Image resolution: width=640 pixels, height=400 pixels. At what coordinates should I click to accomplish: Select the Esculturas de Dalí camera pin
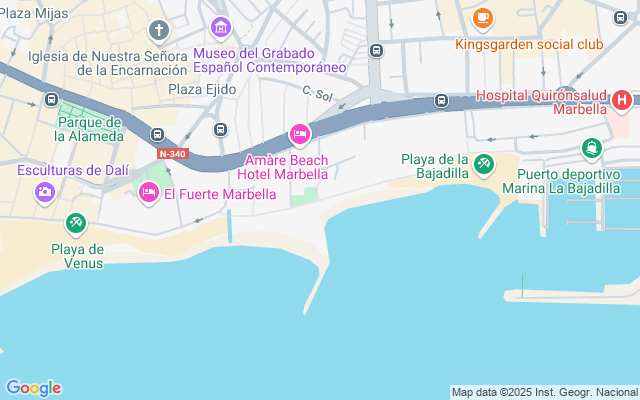(x=44, y=193)
